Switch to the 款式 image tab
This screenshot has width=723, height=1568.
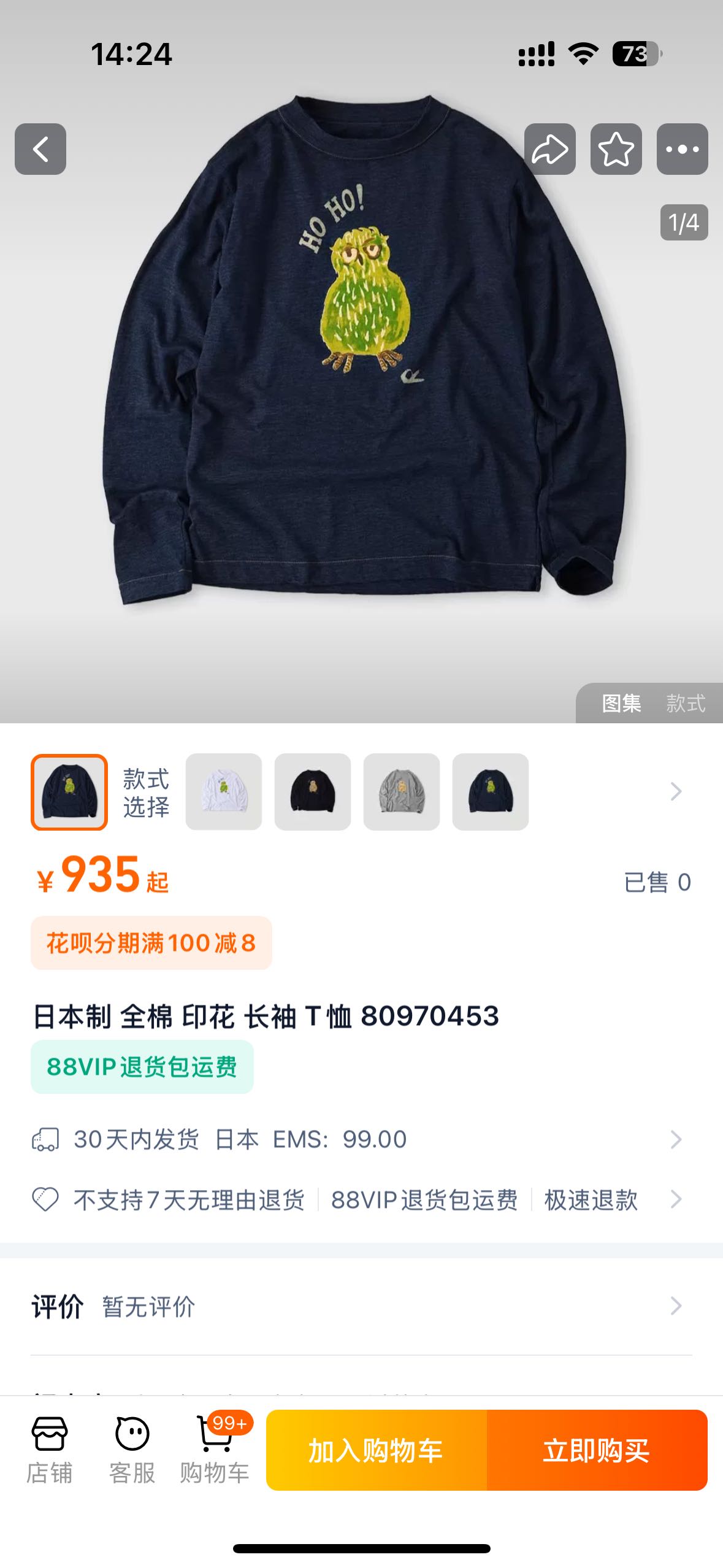(x=686, y=703)
